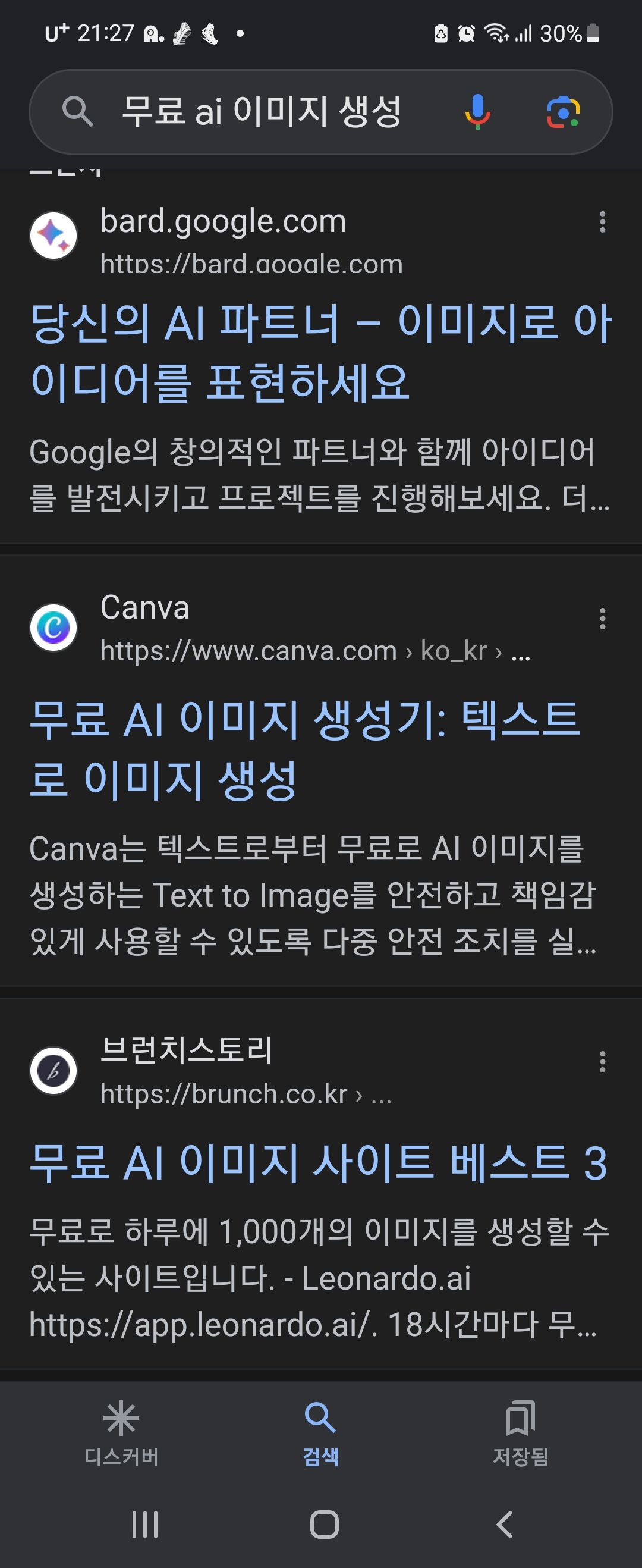This screenshot has width=642, height=1568.
Task: Go back with the system back button
Action: coord(505,1525)
